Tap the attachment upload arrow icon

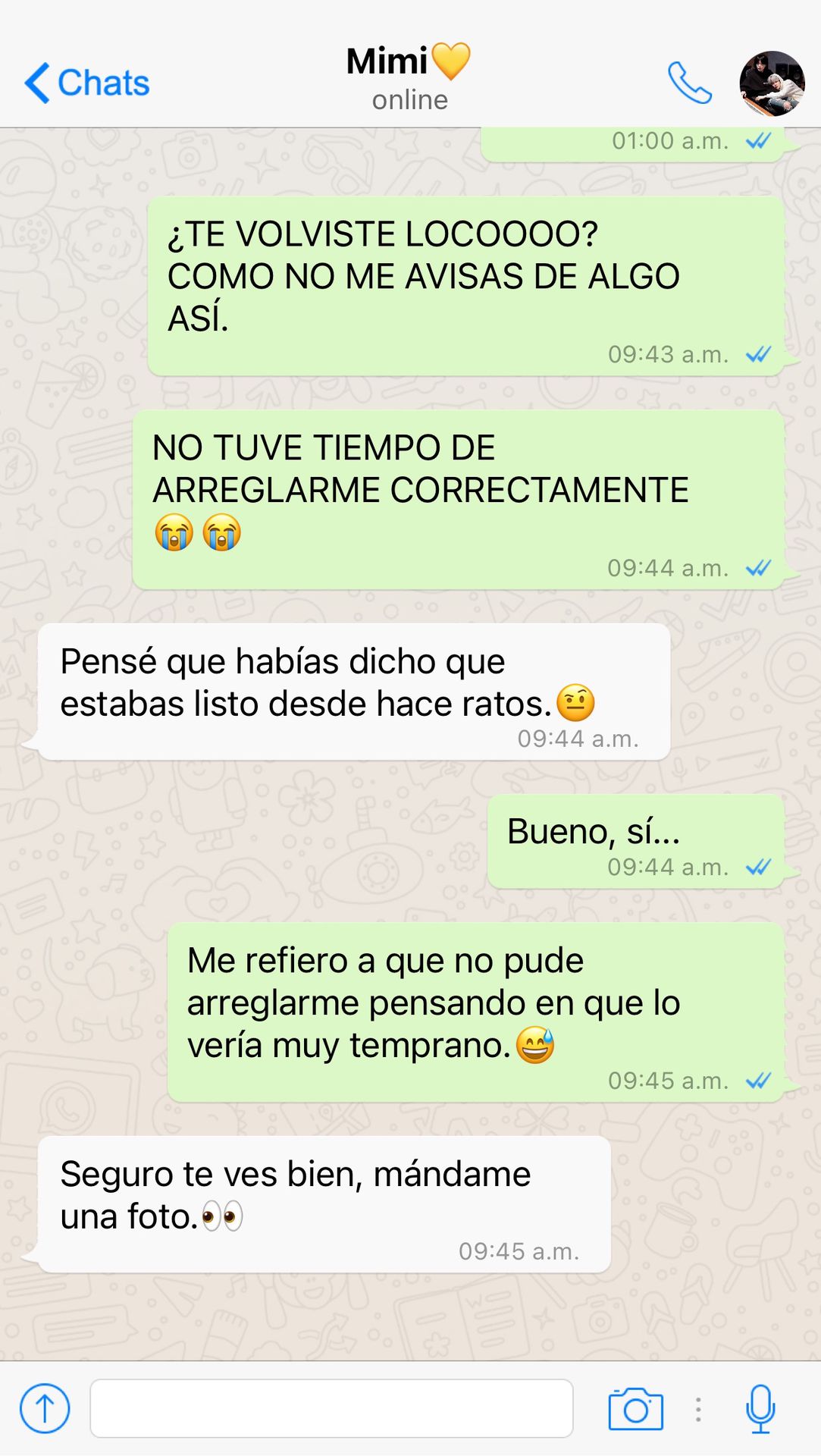[45, 1408]
